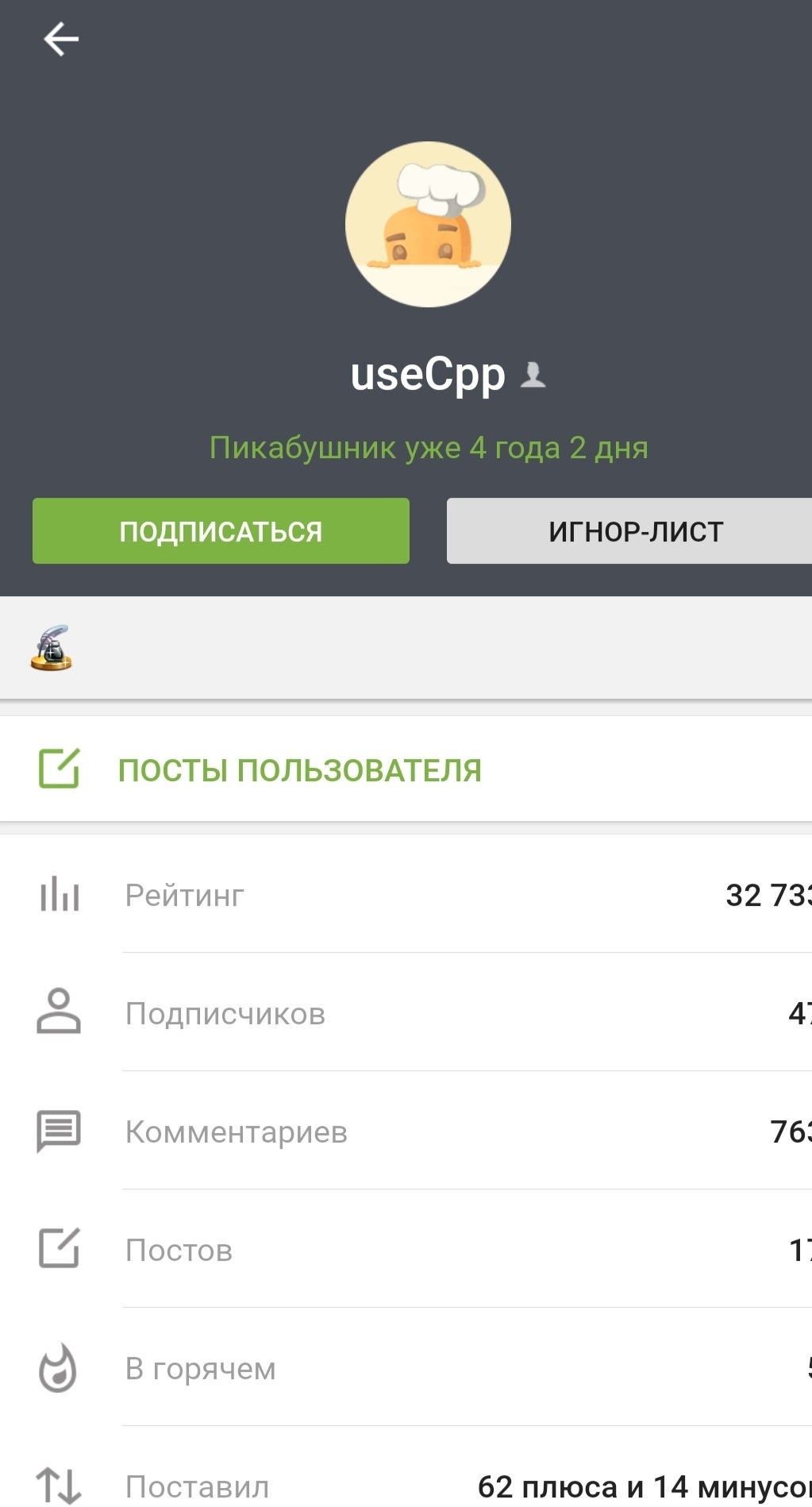This screenshot has width=812, height=1507.
Task: Tap the ПОДПИСАТЬСЯ button to subscribe
Action: click(221, 531)
